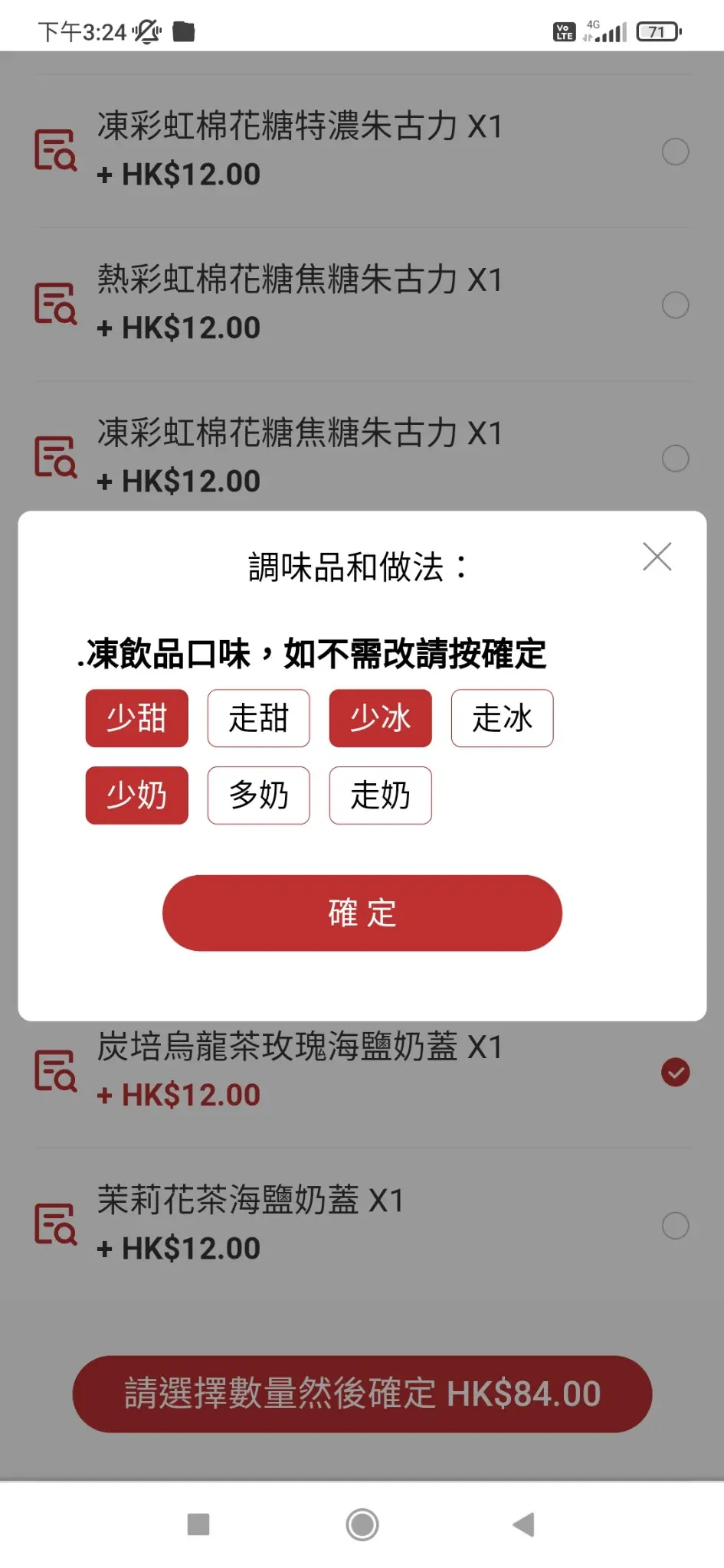
Task: Select the 走奶 option
Action: click(380, 795)
